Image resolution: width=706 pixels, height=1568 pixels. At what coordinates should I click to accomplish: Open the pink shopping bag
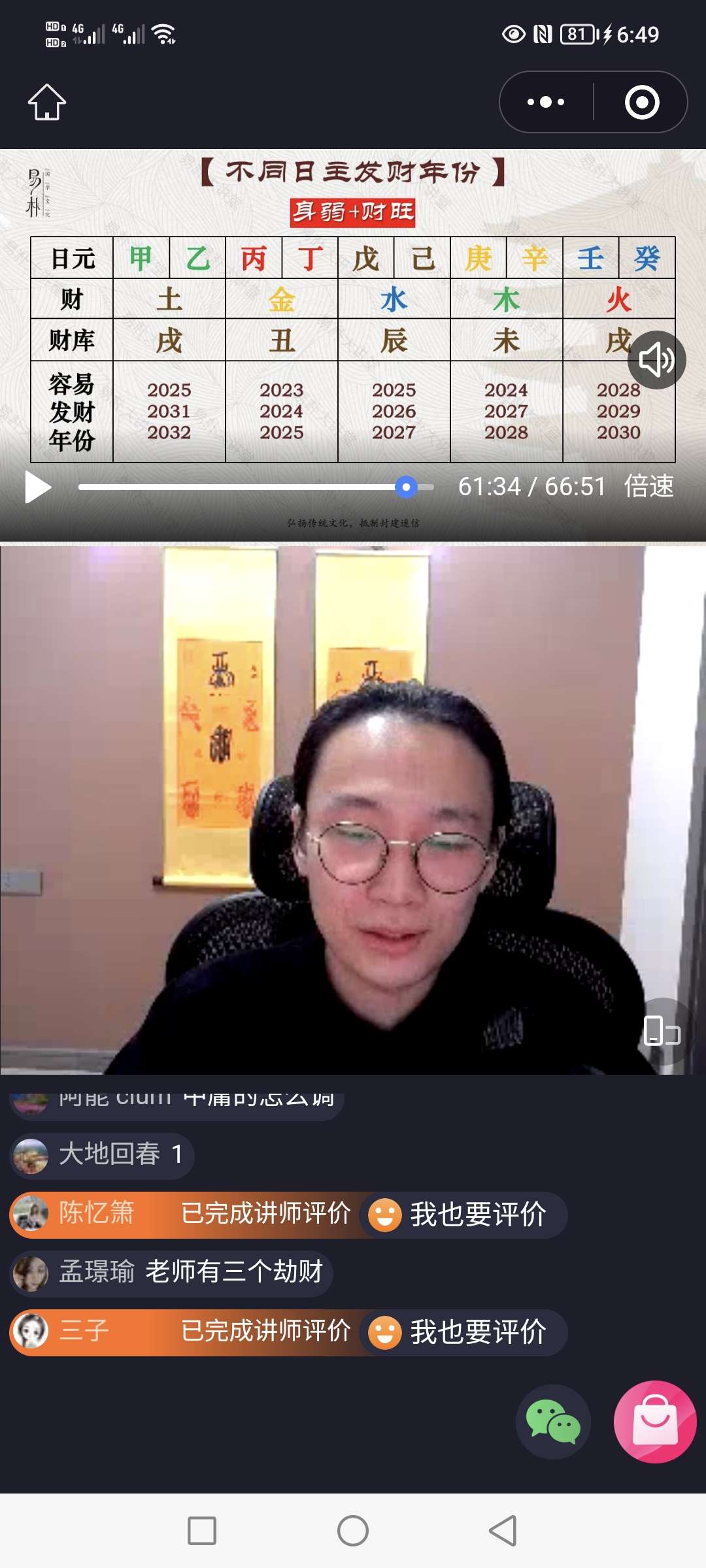click(x=655, y=1422)
